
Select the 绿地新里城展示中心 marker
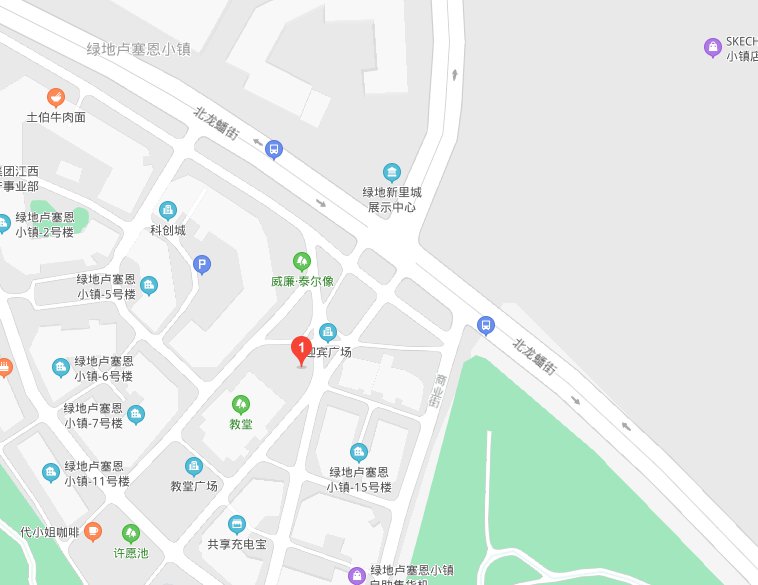392,173
